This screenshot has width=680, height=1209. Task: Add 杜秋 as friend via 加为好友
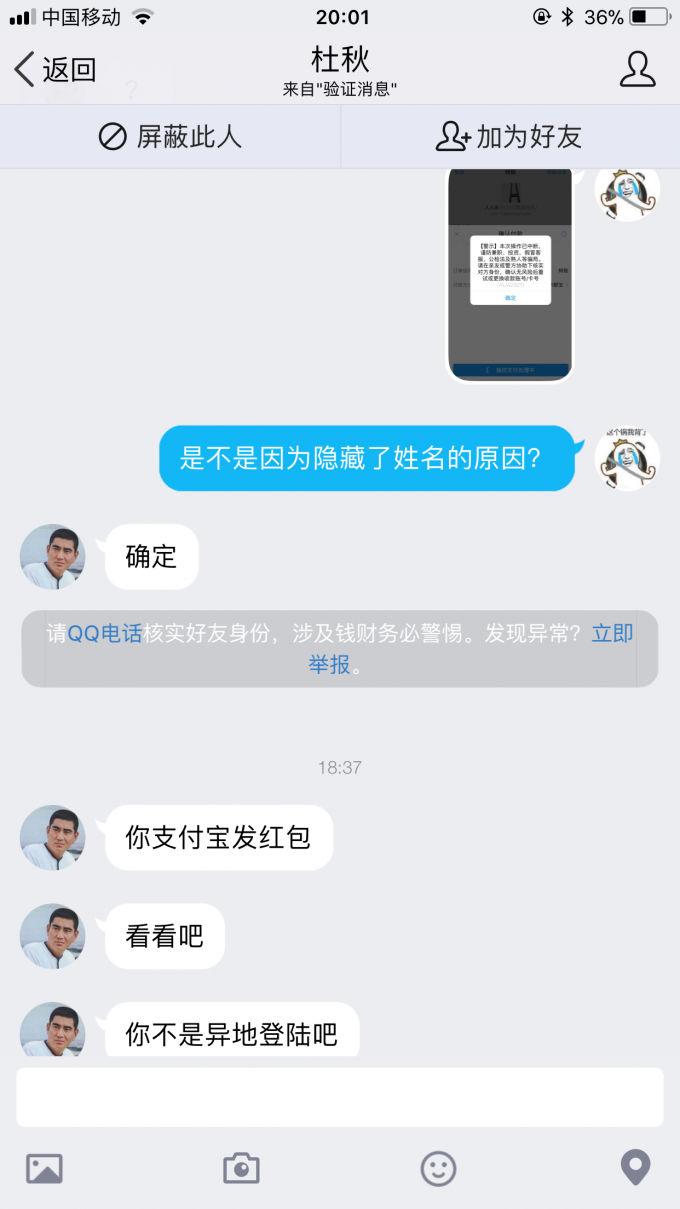(x=510, y=137)
